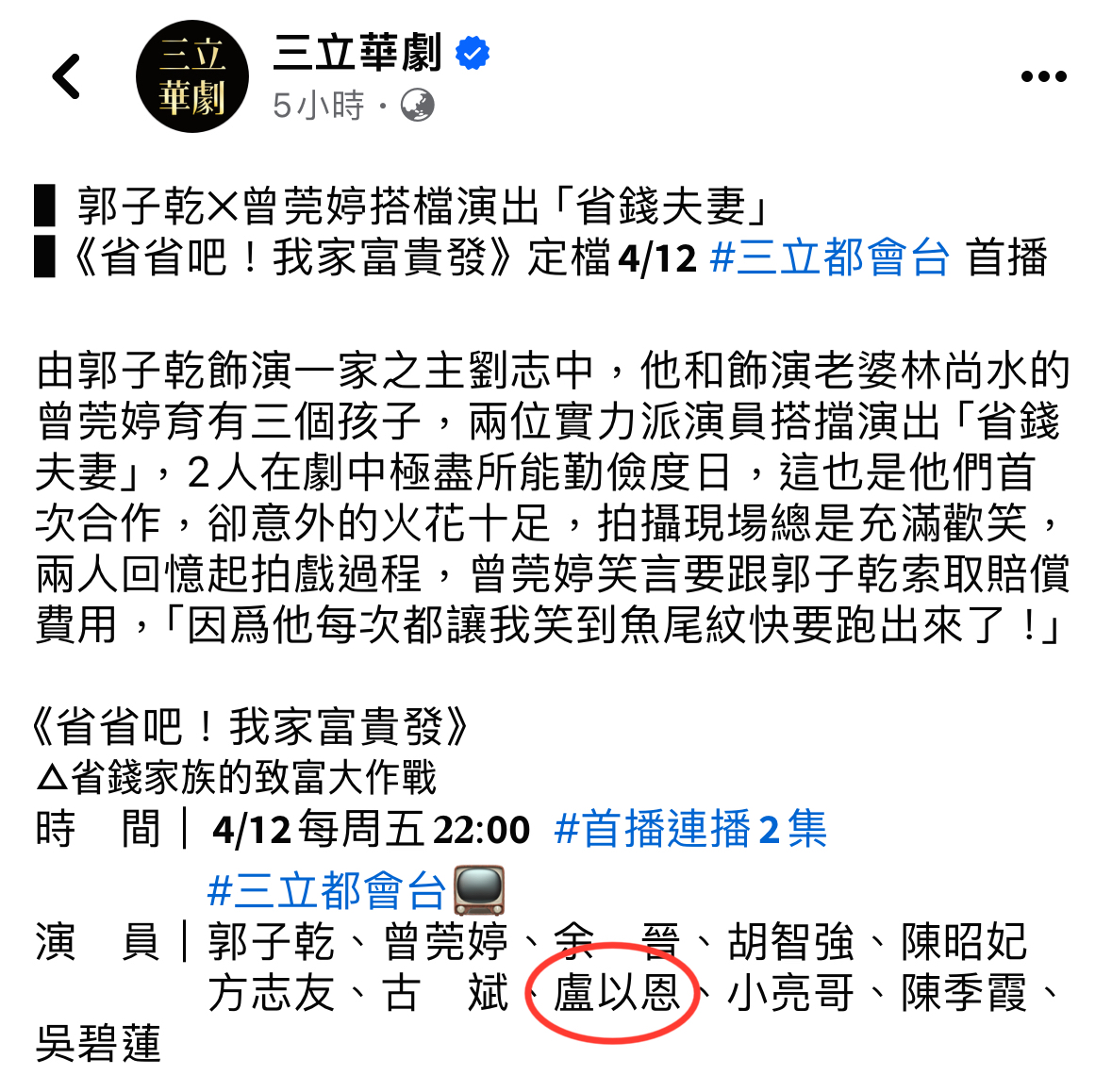Open the #三立都會台 hashtag beside 首播

(829, 257)
